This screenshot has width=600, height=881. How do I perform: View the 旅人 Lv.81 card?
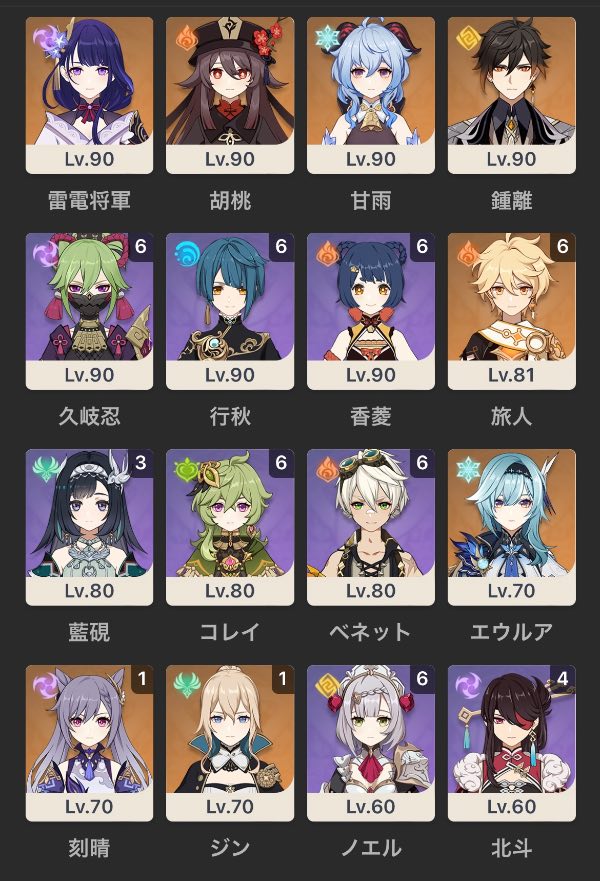point(512,311)
